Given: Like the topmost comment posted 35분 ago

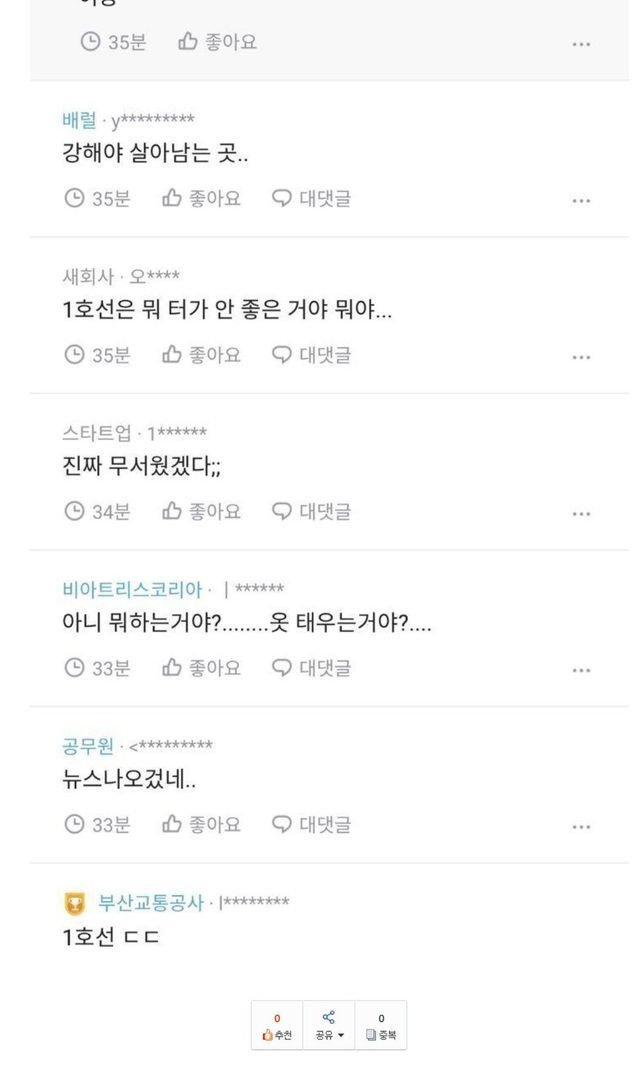Looking at the screenshot, I should (x=217, y=42).
